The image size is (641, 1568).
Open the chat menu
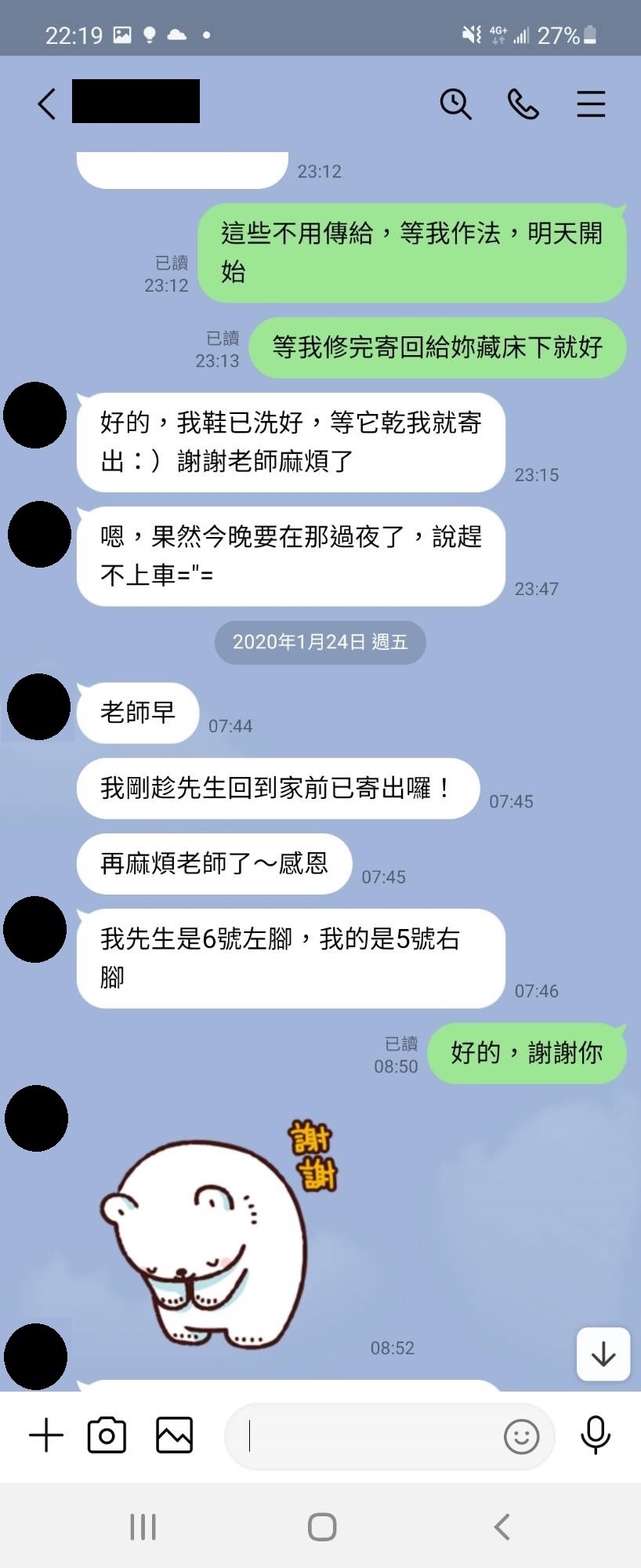click(591, 103)
